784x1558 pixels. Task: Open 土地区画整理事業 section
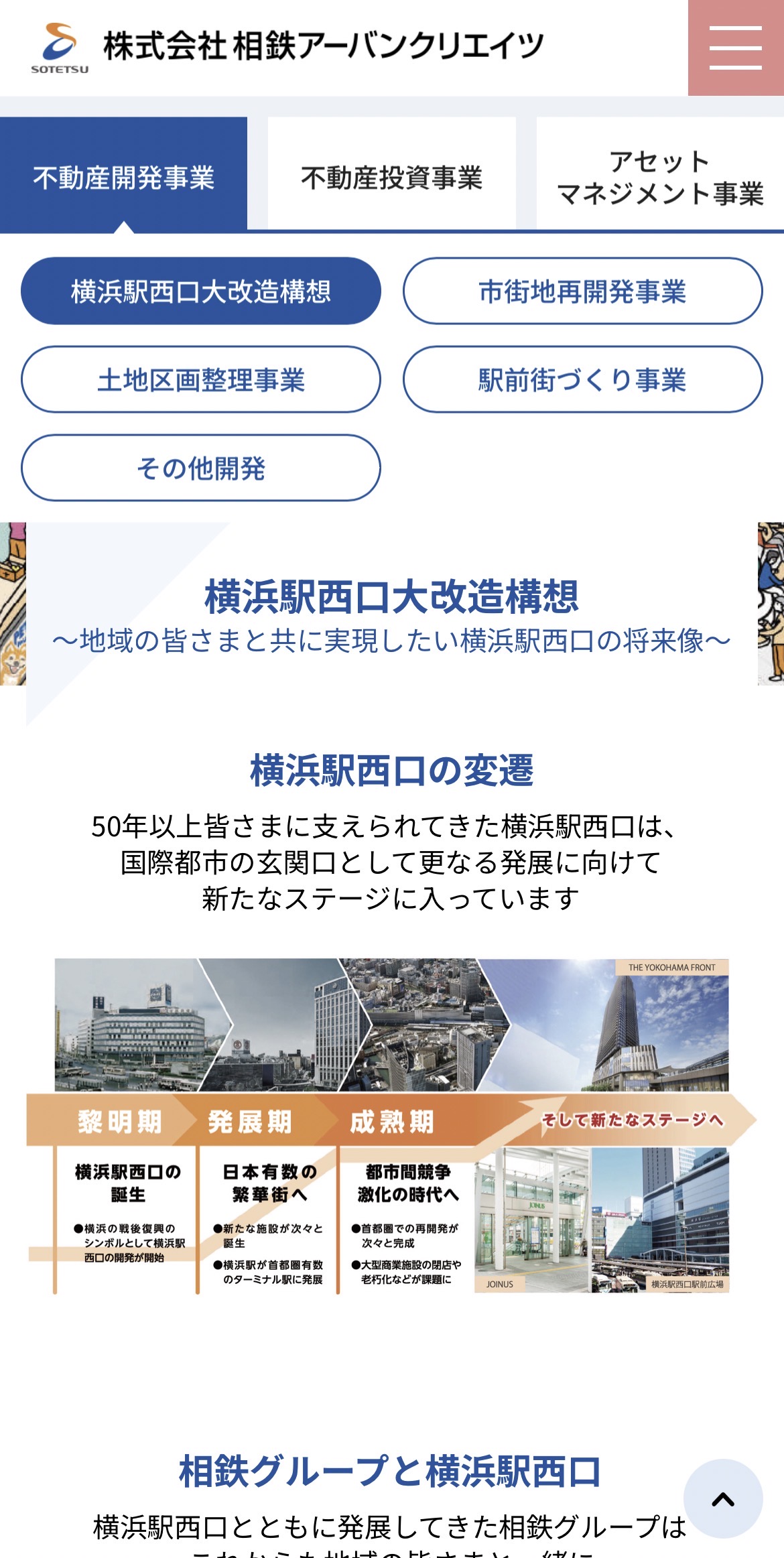click(200, 380)
